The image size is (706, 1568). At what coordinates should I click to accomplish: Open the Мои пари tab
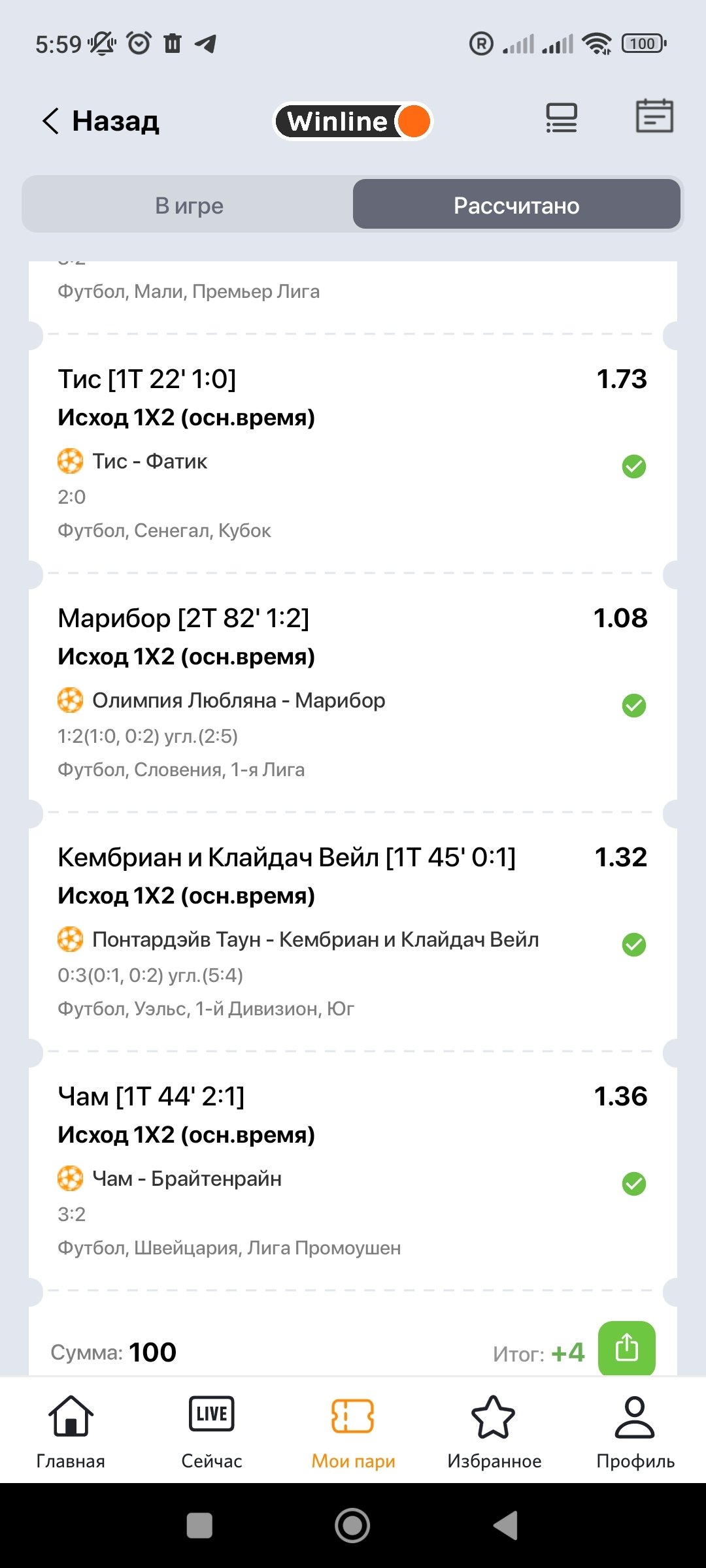coord(353,1431)
